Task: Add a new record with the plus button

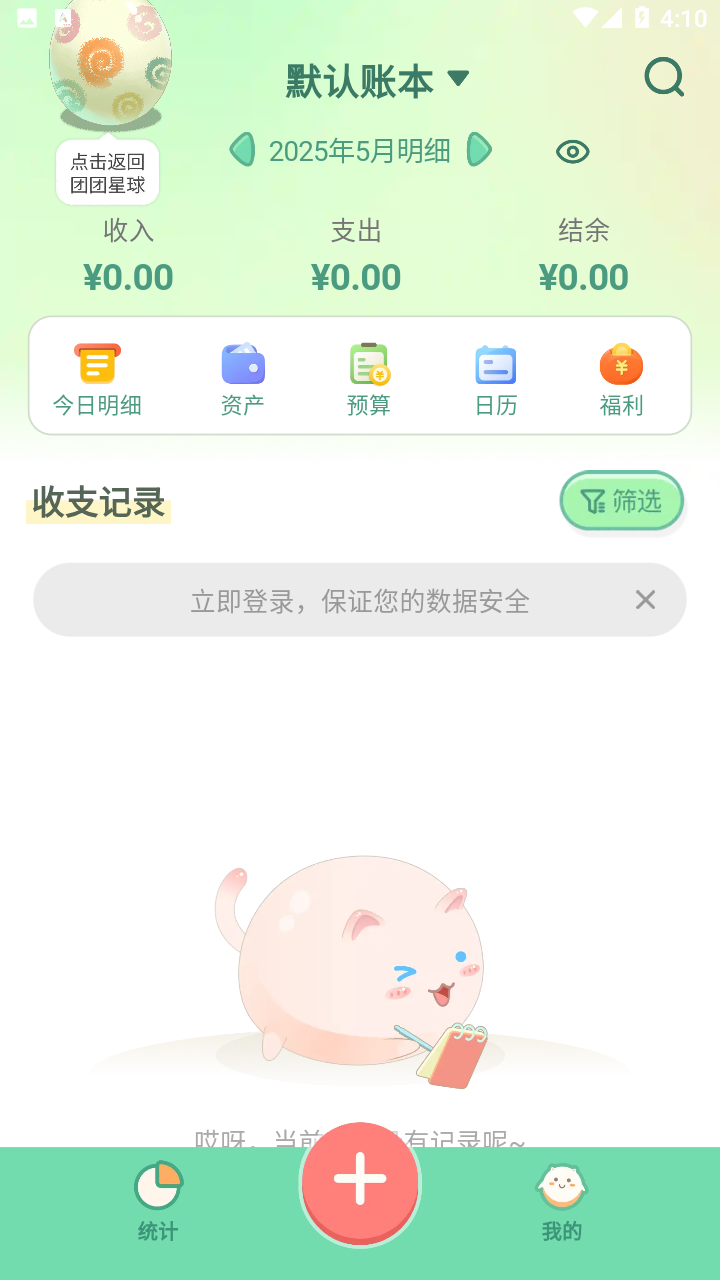Action: click(x=360, y=1180)
